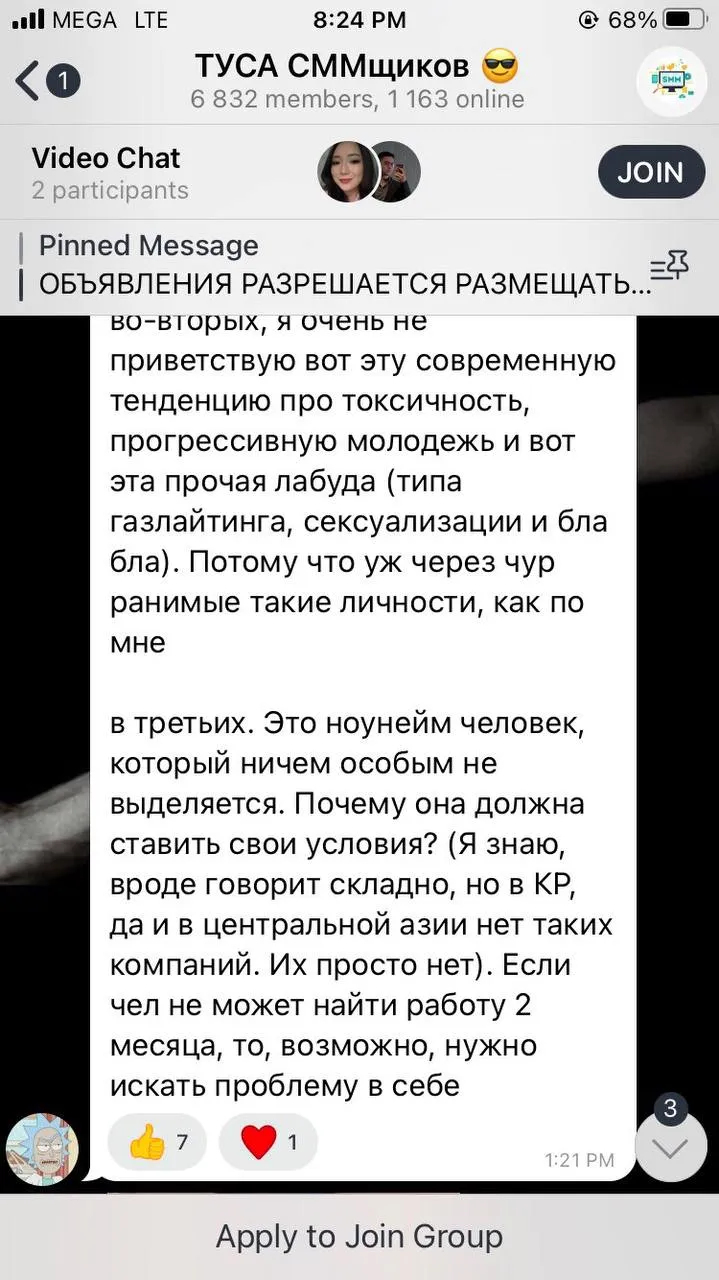
Task: Open the sender's Rick avatar profile
Action: 42,1150
